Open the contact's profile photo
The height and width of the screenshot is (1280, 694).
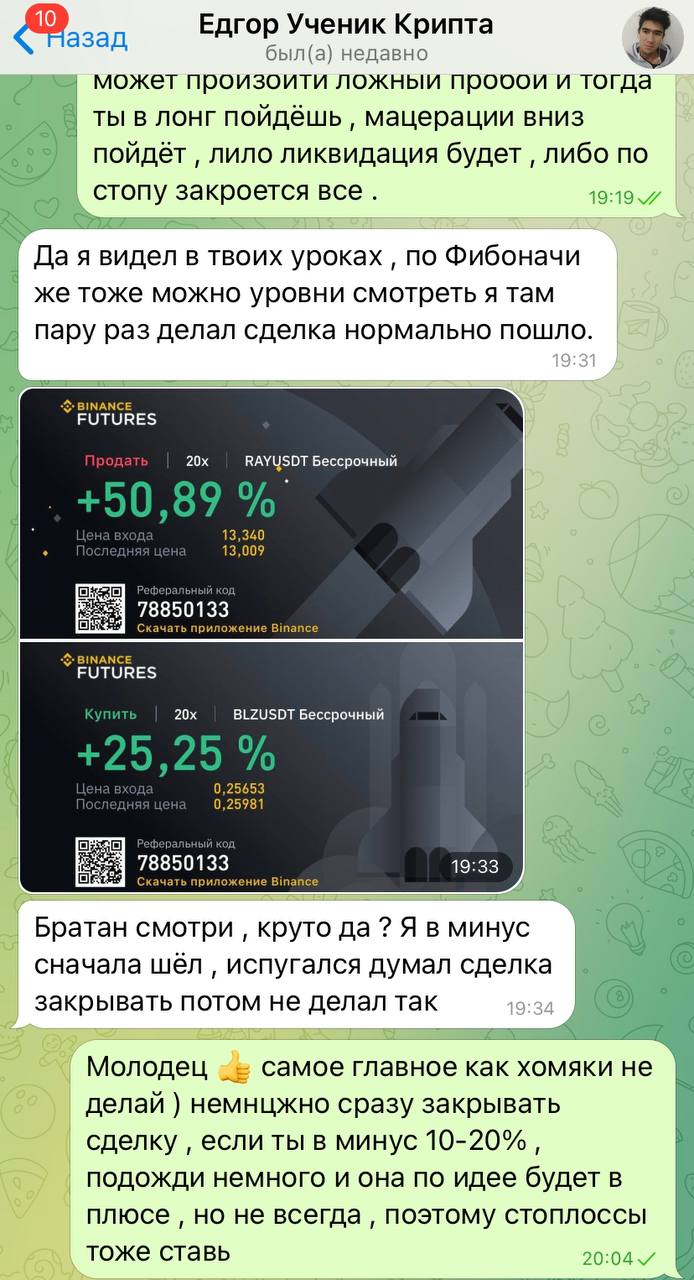pos(652,38)
